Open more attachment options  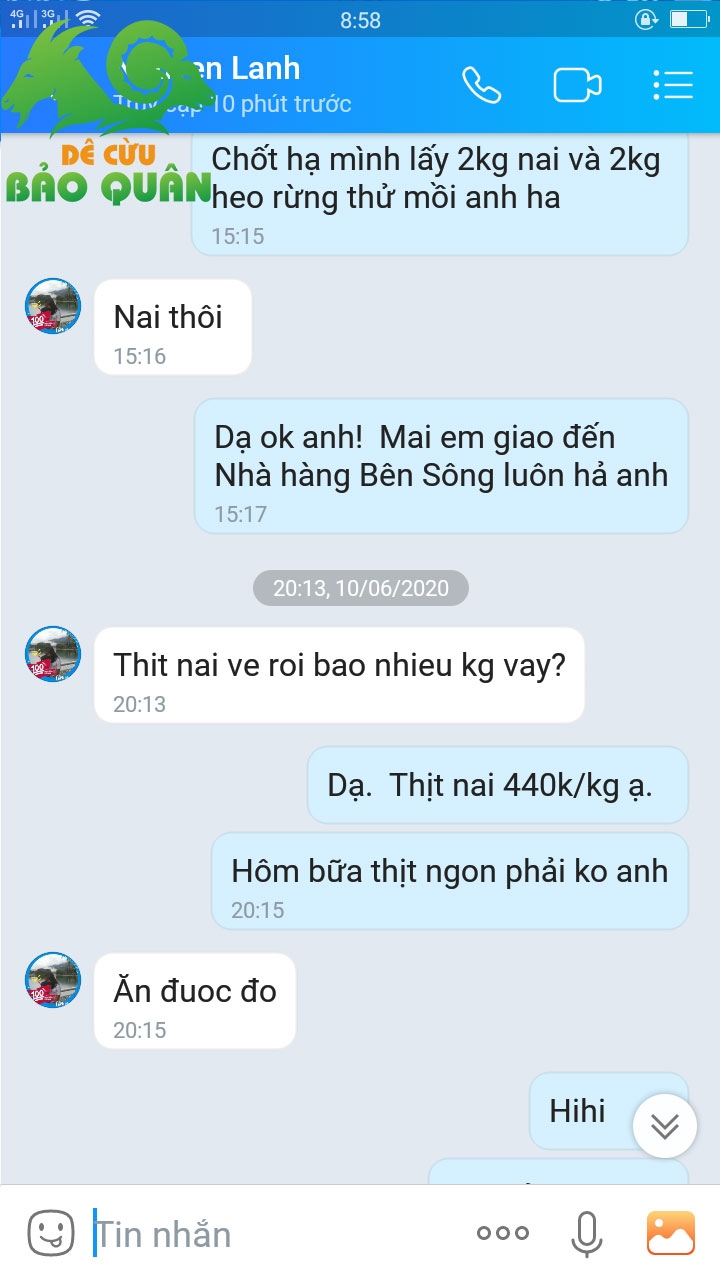[x=502, y=1234]
